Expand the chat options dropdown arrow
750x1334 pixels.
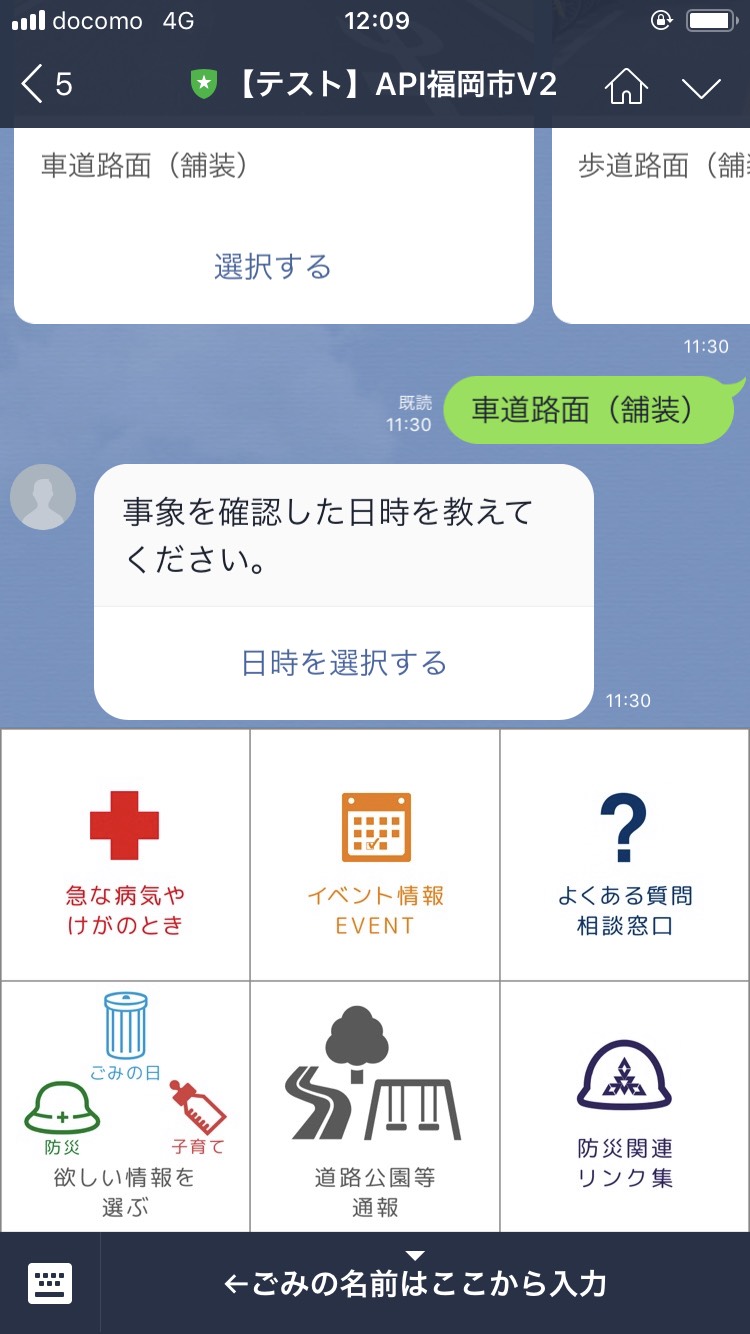[x=701, y=87]
